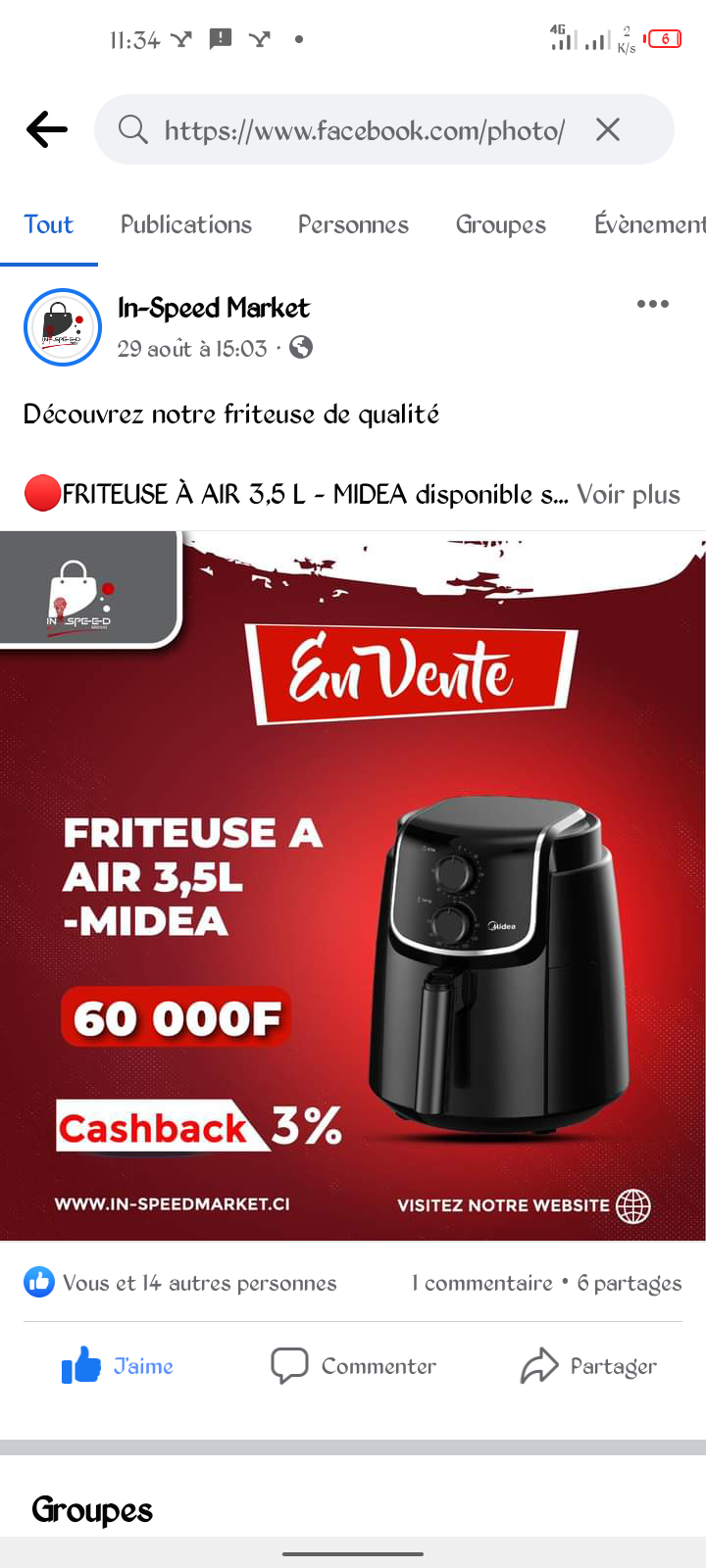706x1568 pixels.
Task: Expand post text with Voir plus
Action: 628,495
